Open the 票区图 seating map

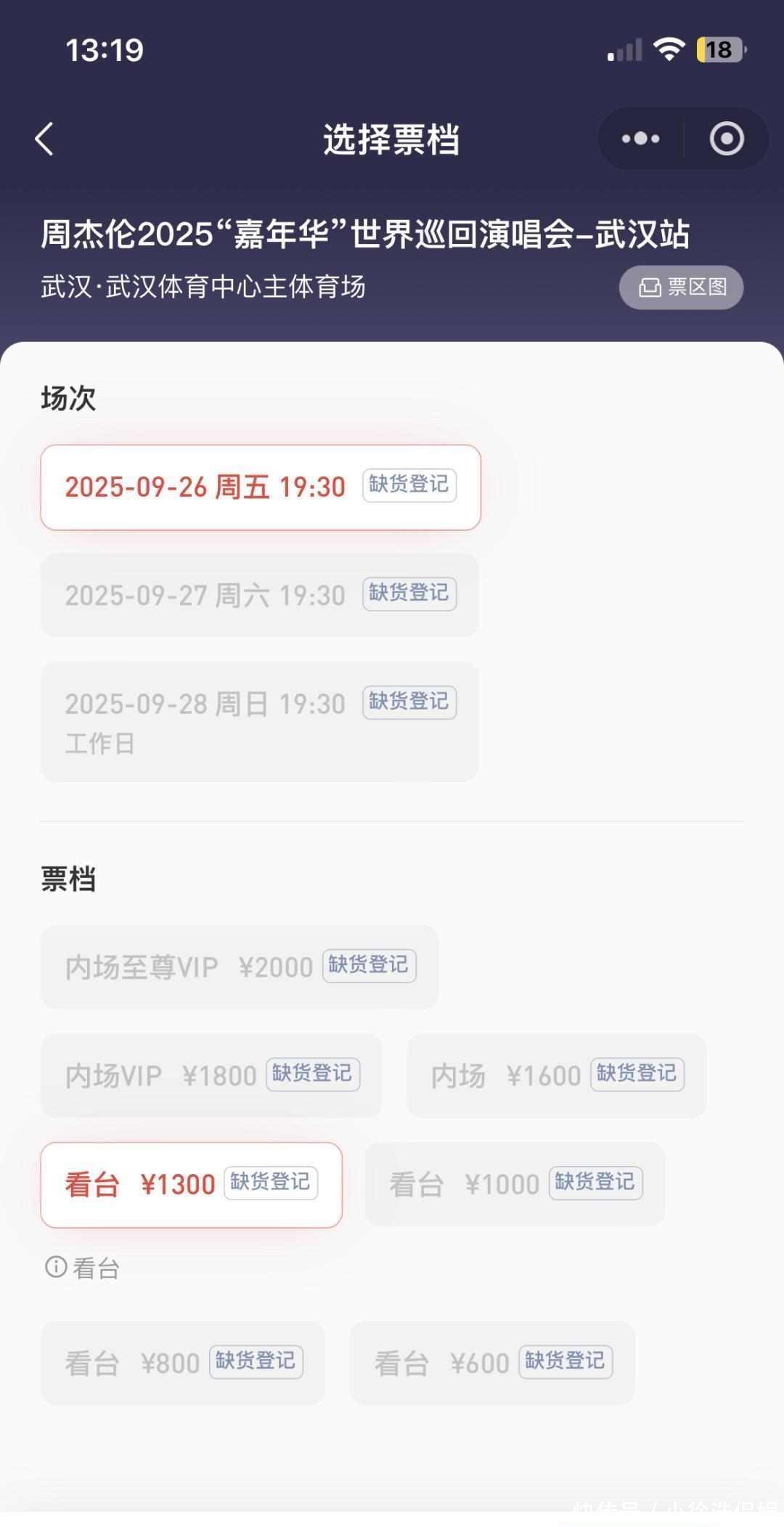[681, 288]
